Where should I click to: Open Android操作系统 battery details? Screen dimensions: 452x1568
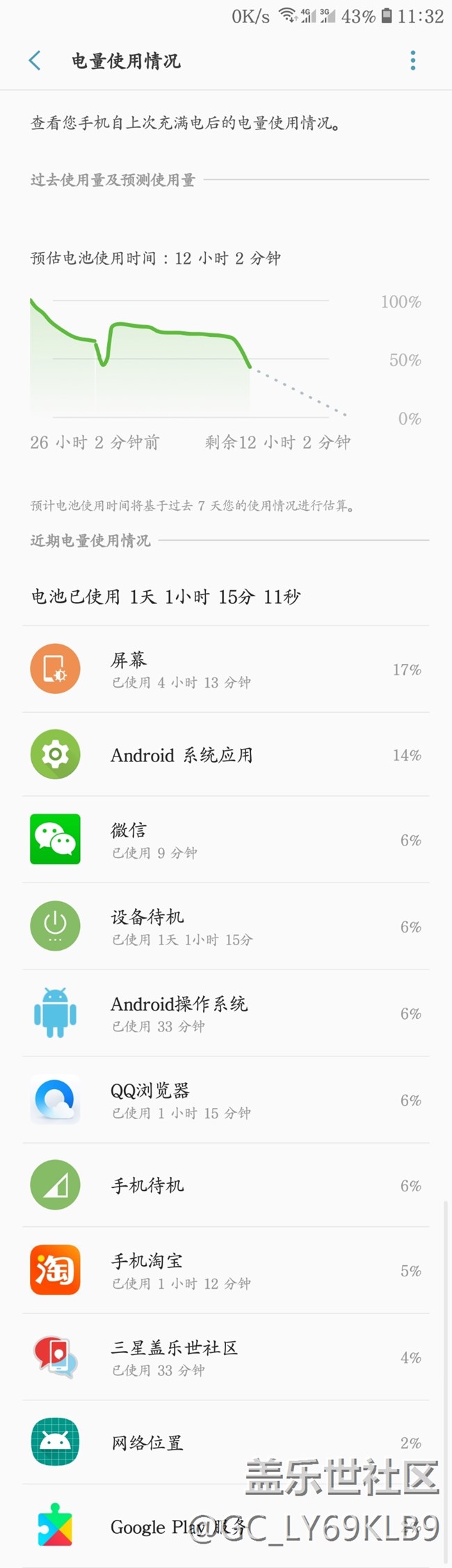coord(225,1013)
